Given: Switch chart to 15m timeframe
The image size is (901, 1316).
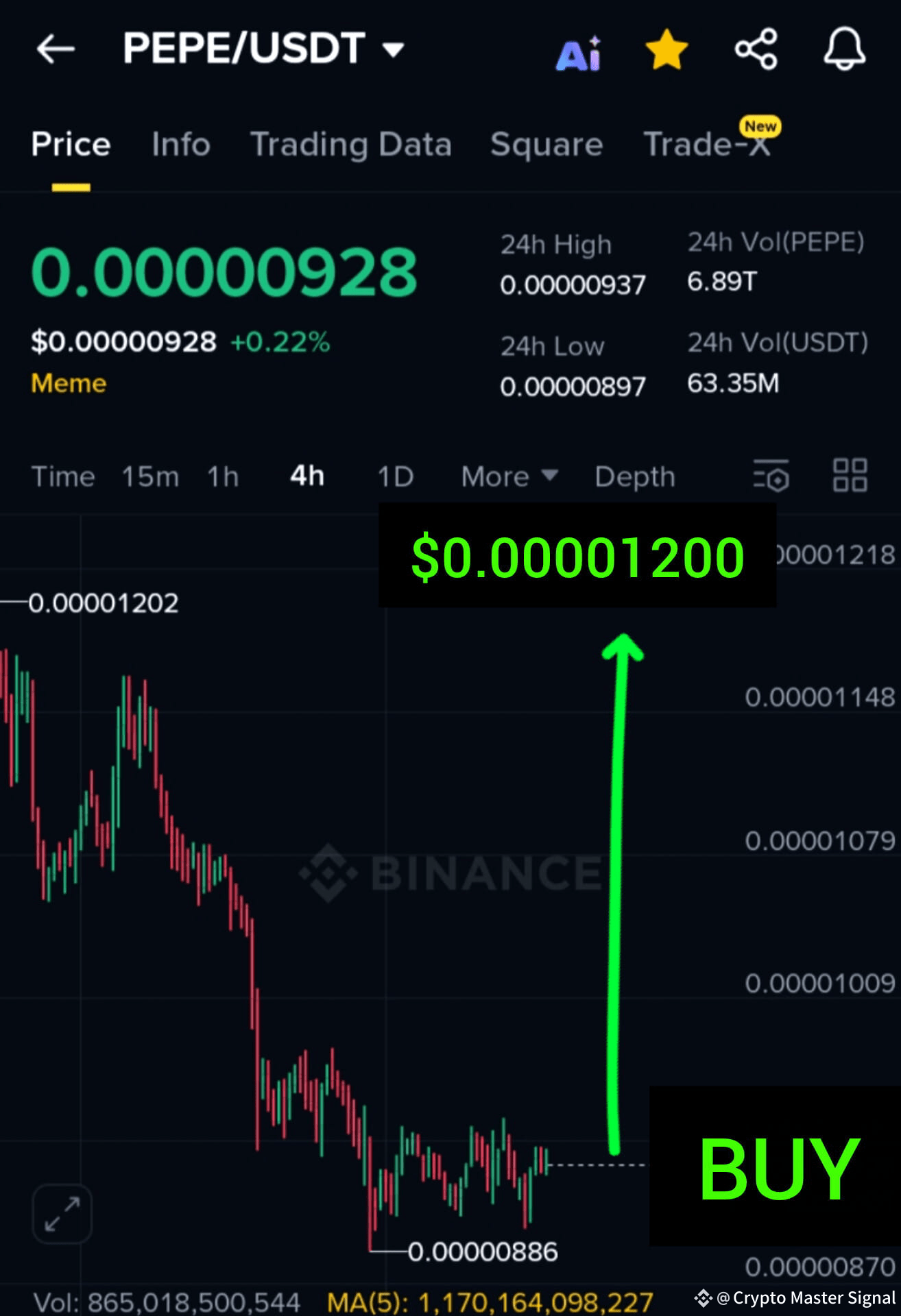Looking at the screenshot, I should pyautogui.click(x=151, y=476).
